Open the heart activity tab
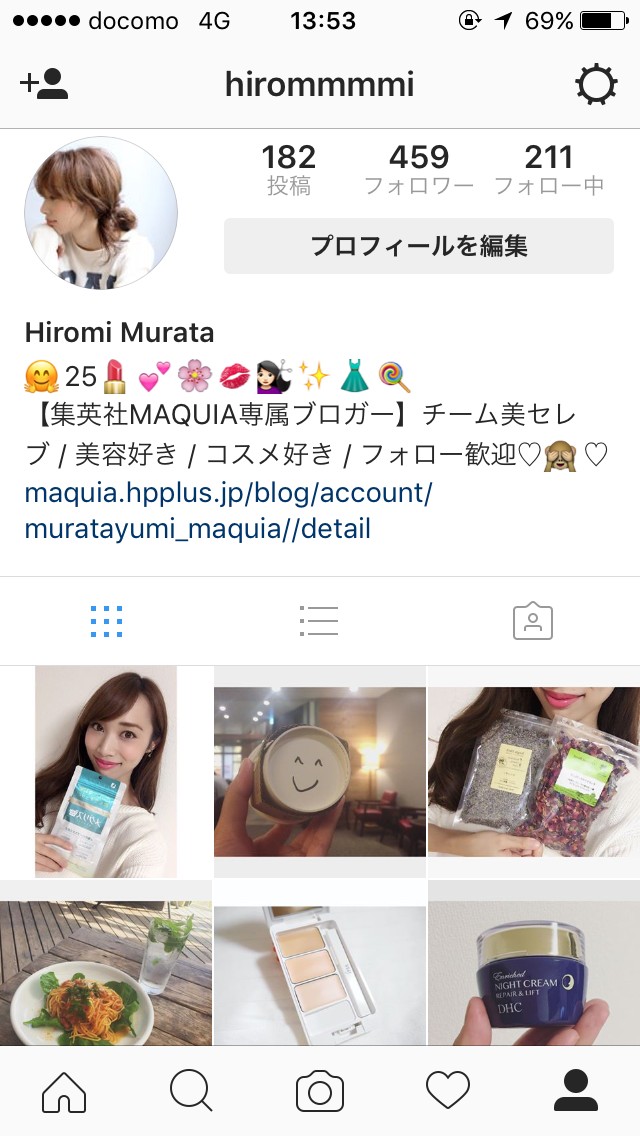Image resolution: width=640 pixels, height=1136 pixels. 448,1091
